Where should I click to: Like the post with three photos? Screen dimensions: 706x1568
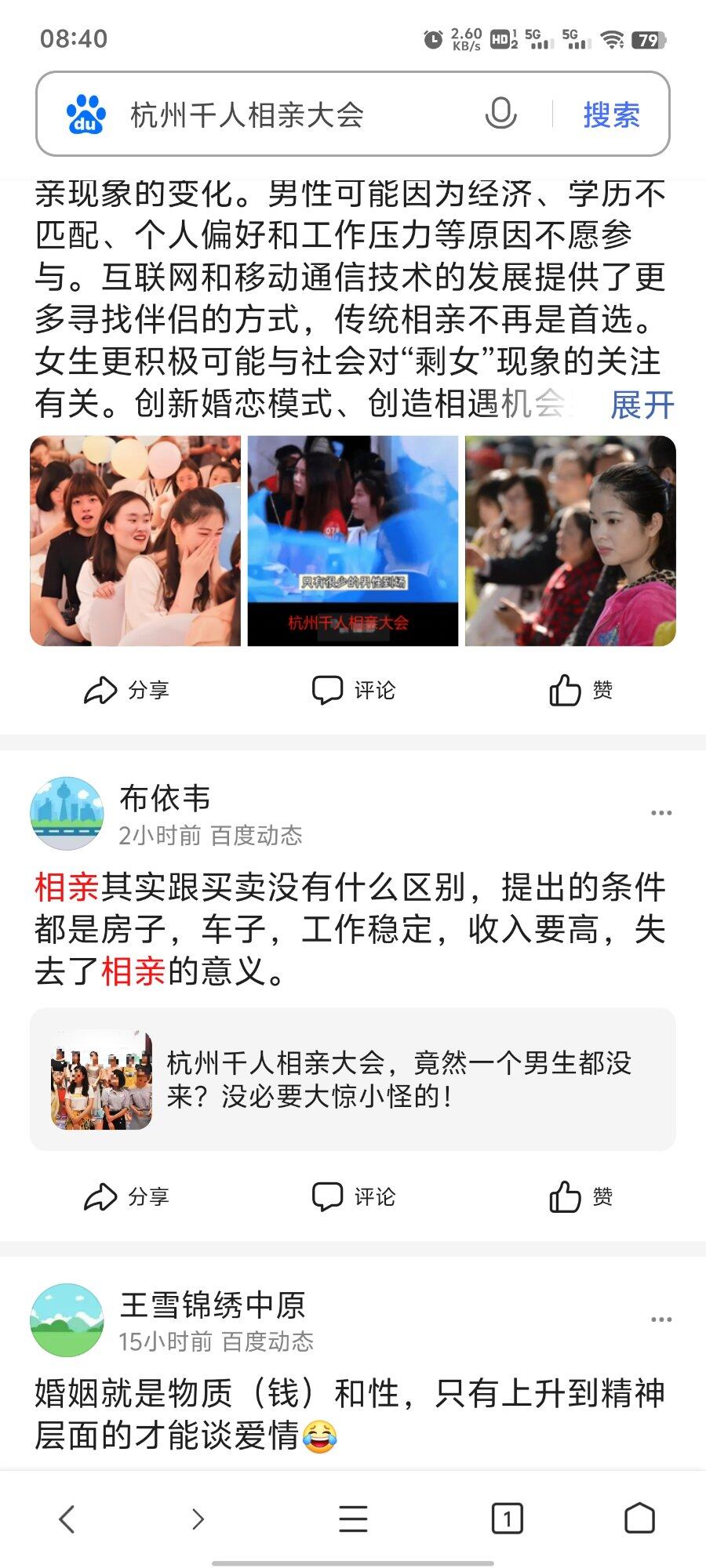580,690
